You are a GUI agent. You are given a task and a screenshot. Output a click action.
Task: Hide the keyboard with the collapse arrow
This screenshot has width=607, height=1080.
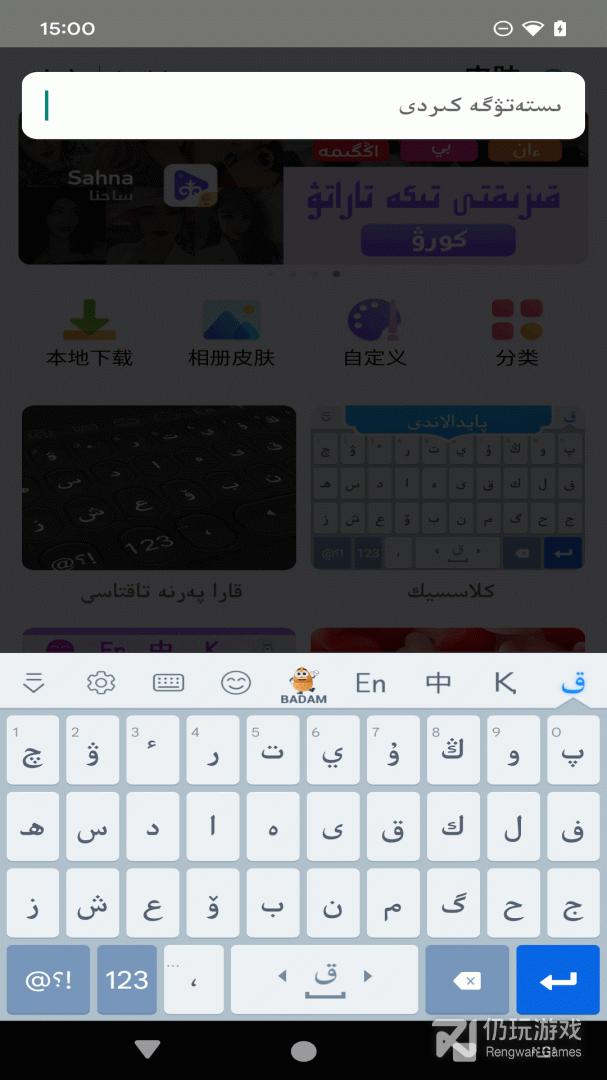pos(34,683)
